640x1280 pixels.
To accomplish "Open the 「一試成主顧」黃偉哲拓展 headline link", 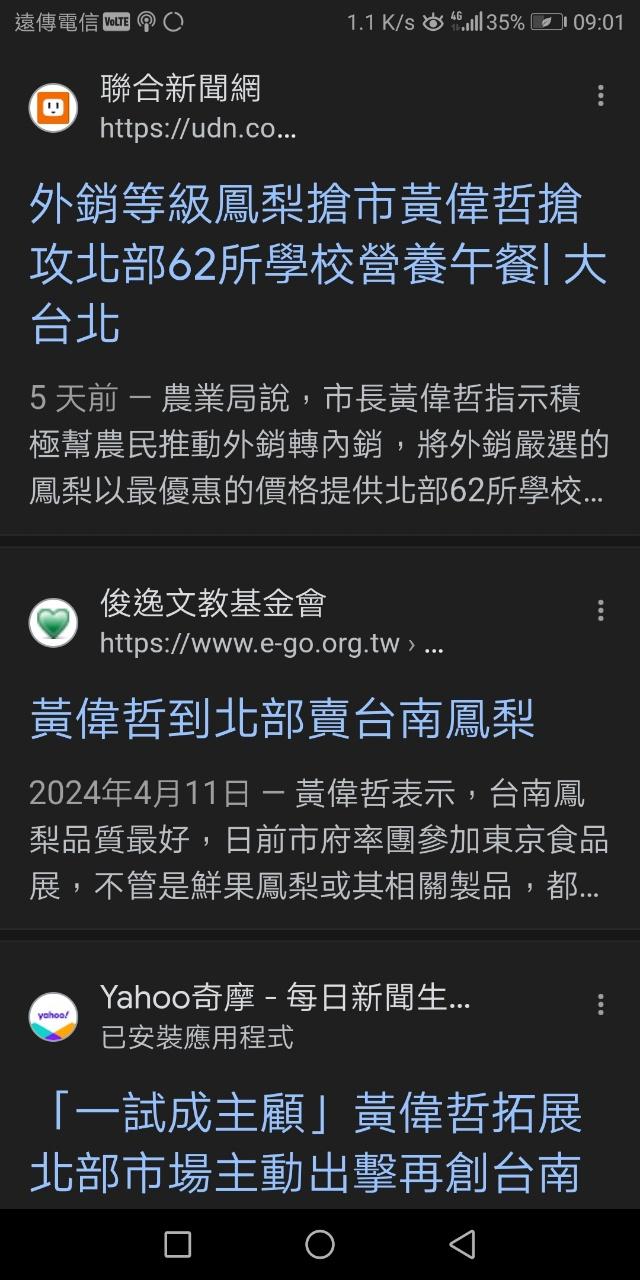I will [x=306, y=1144].
